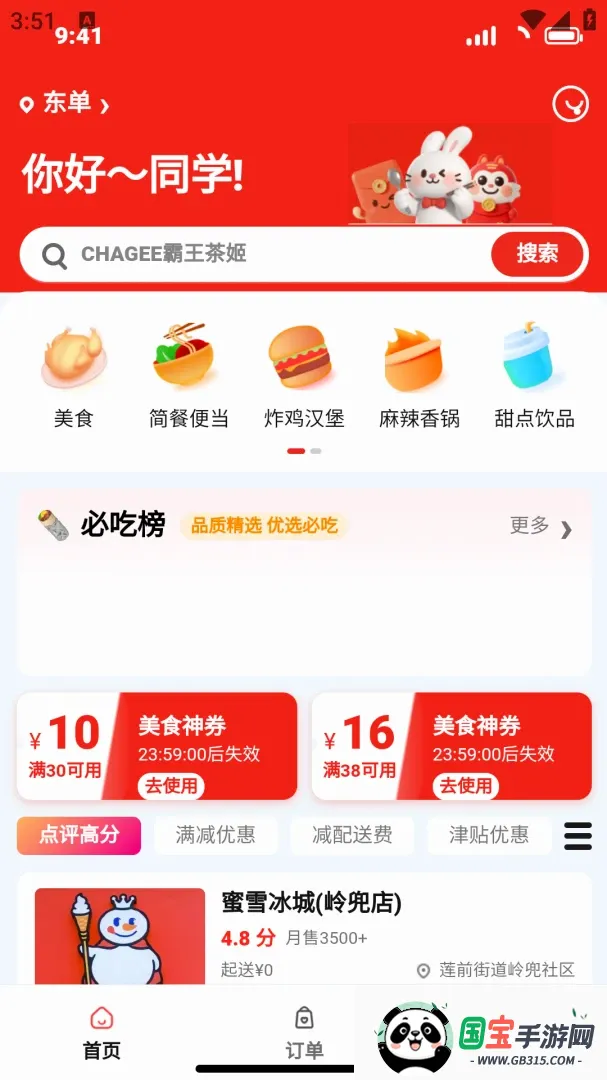Switch to the 首页 tab
607x1080 pixels.
pyautogui.click(x=102, y=1033)
